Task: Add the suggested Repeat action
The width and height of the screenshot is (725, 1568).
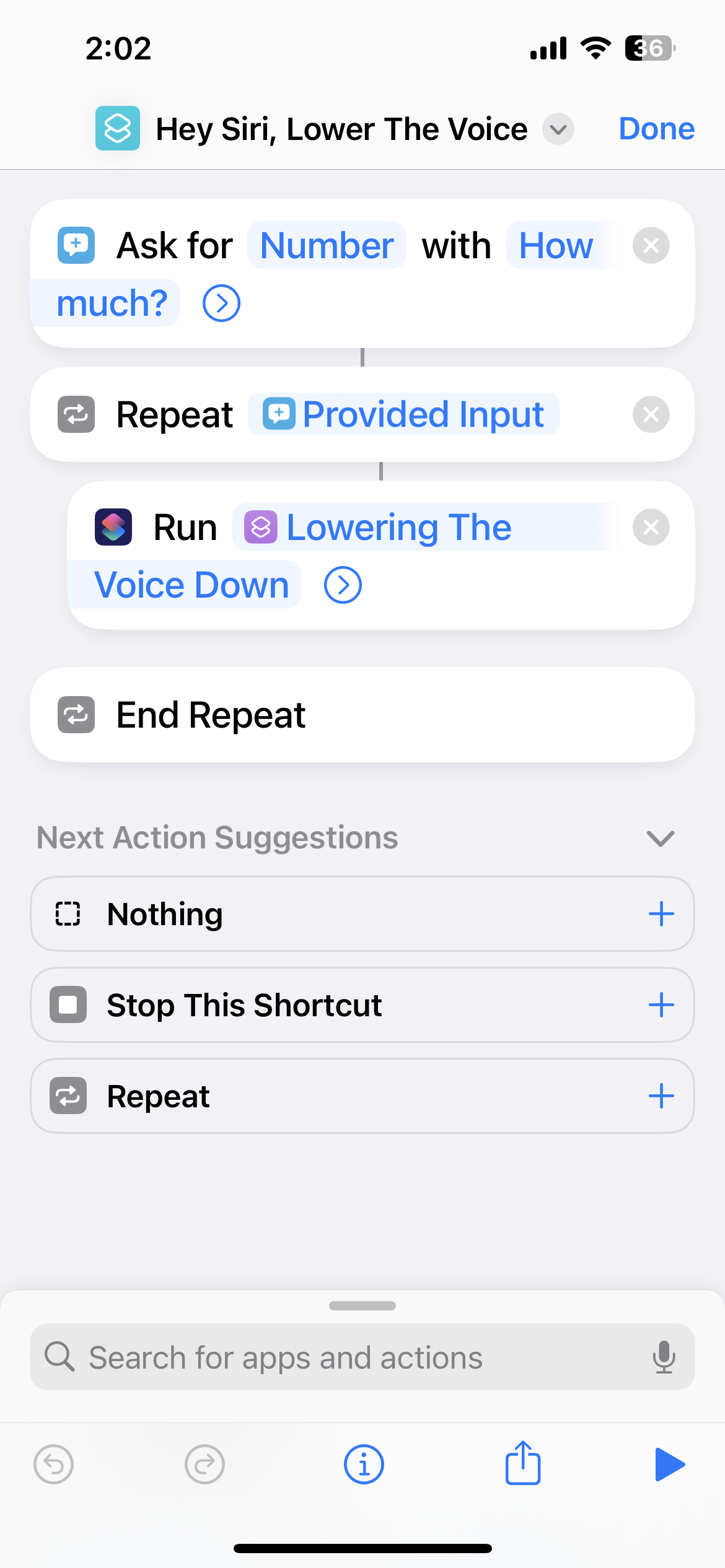Action: [661, 1096]
